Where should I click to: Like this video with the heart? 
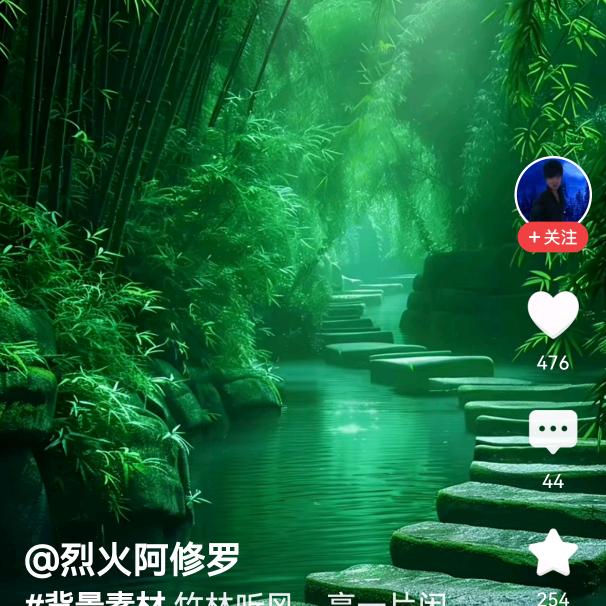point(553,315)
